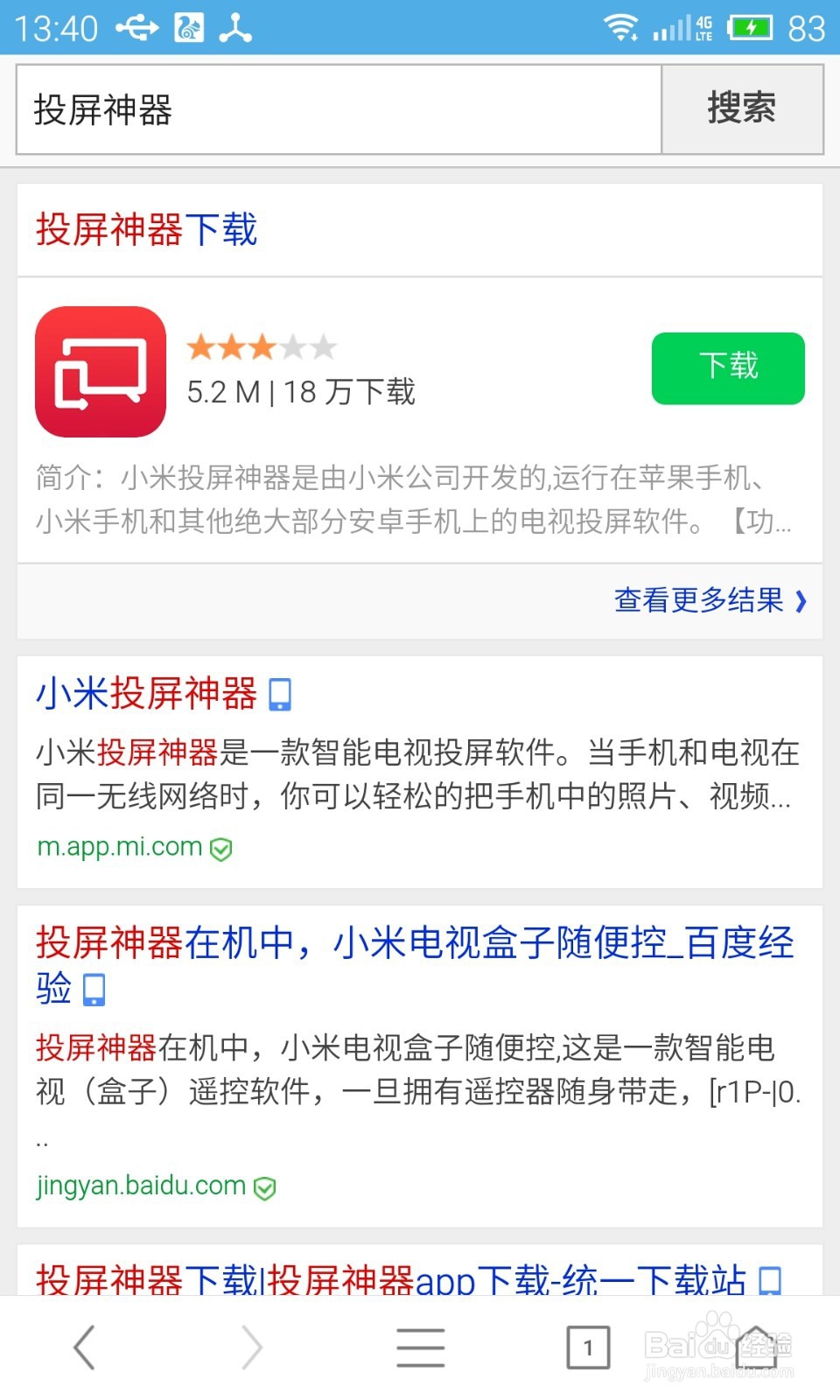
Task: Tap the 下载 download button
Action: 728,368
